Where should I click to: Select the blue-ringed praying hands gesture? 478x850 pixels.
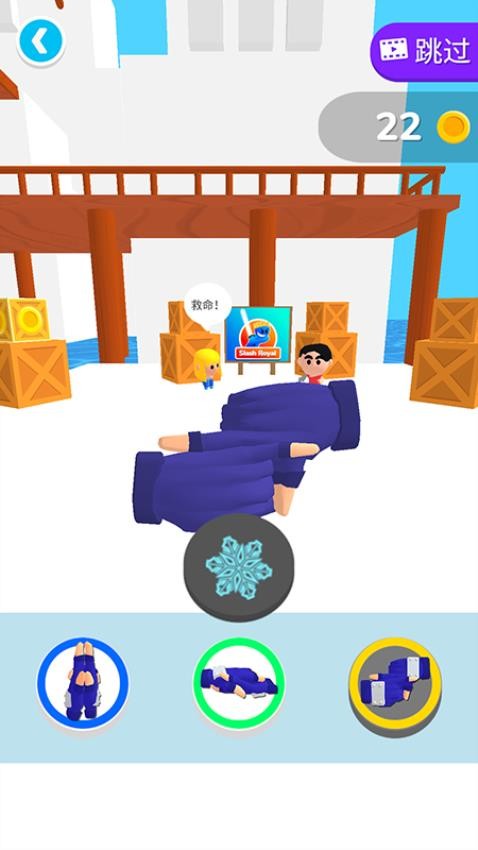83,683
